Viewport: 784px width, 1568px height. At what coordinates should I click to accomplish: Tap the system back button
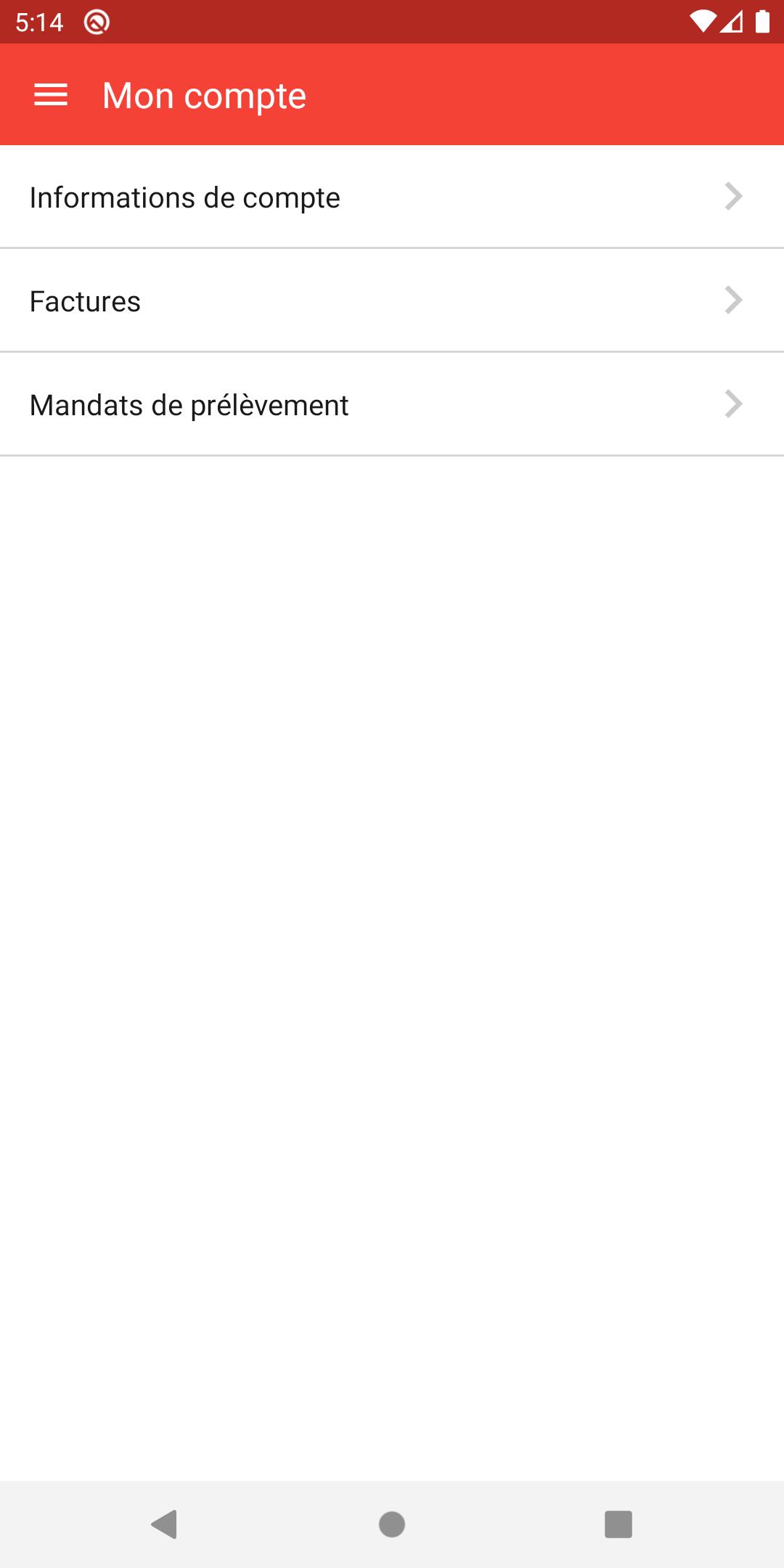(165, 1524)
